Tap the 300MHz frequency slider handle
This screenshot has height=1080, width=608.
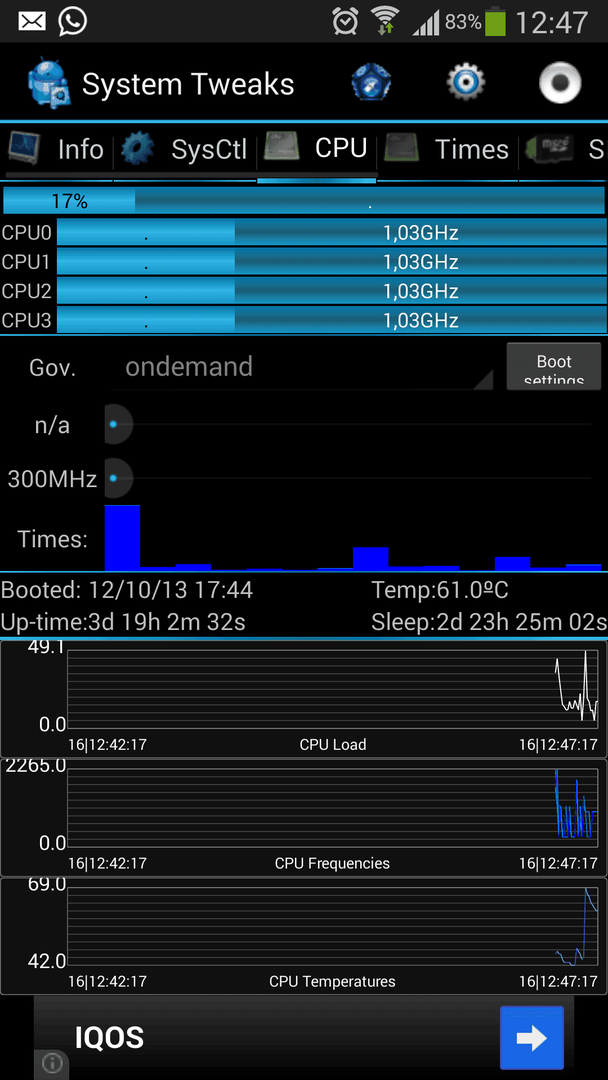(x=114, y=478)
